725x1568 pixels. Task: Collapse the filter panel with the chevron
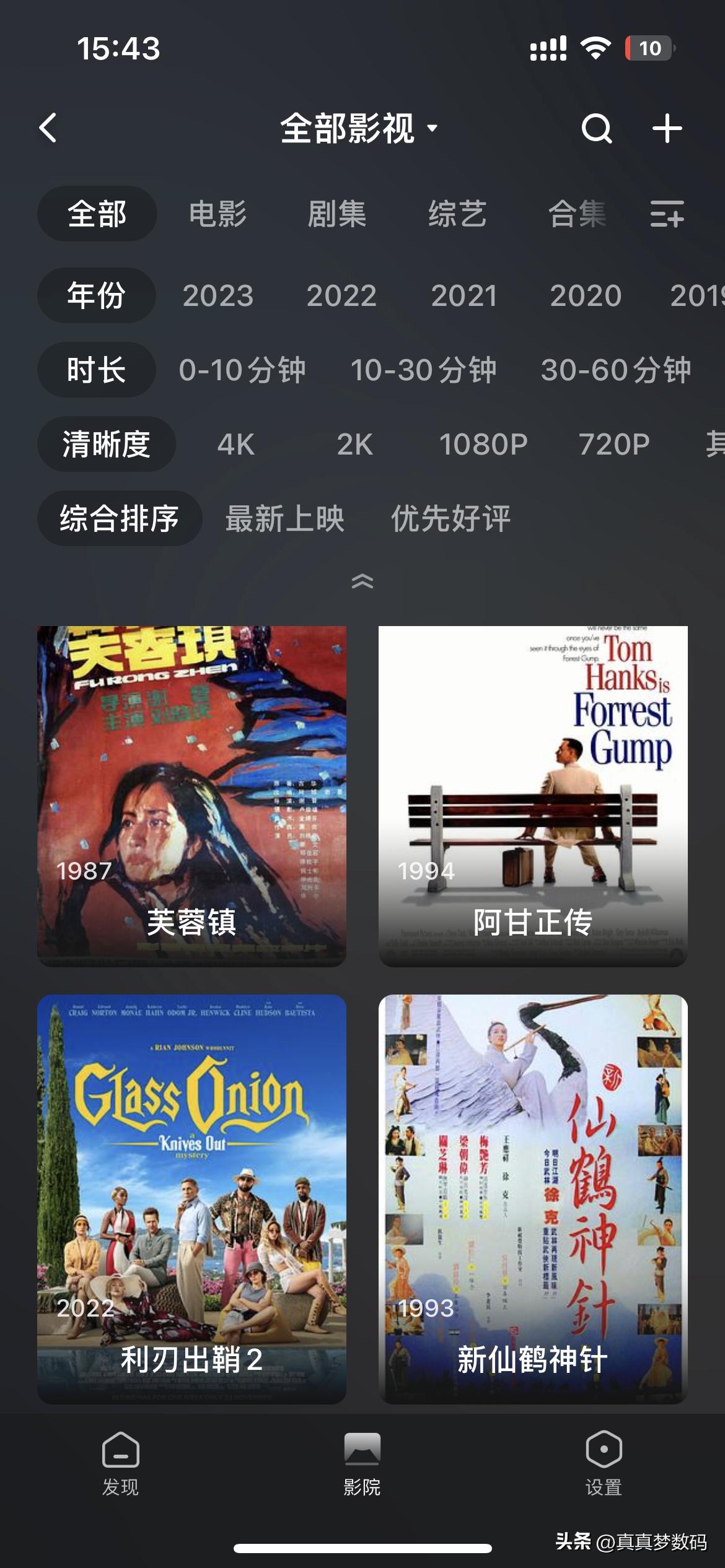point(362,581)
